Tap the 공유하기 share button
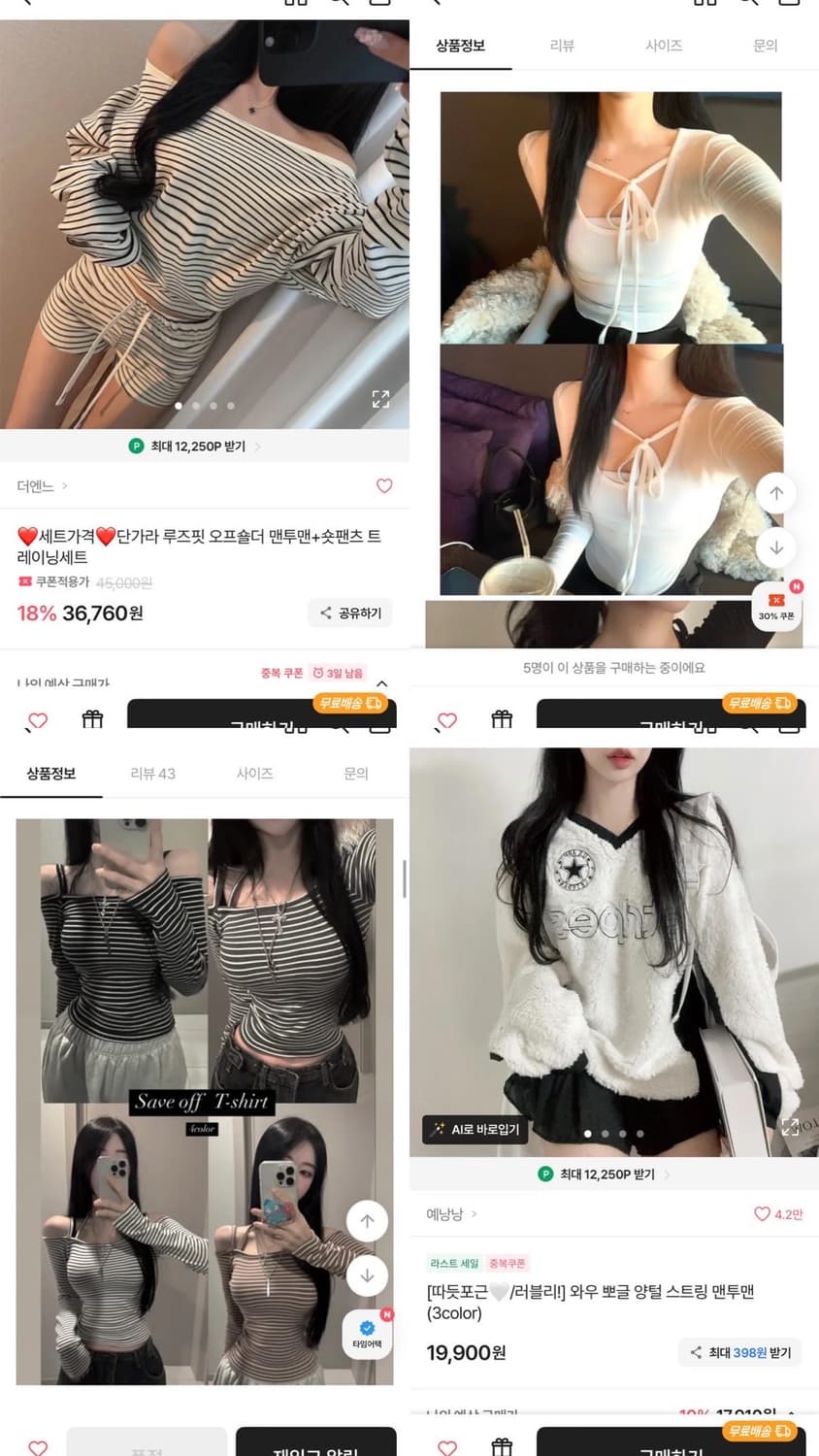The image size is (819, 1456). [350, 612]
